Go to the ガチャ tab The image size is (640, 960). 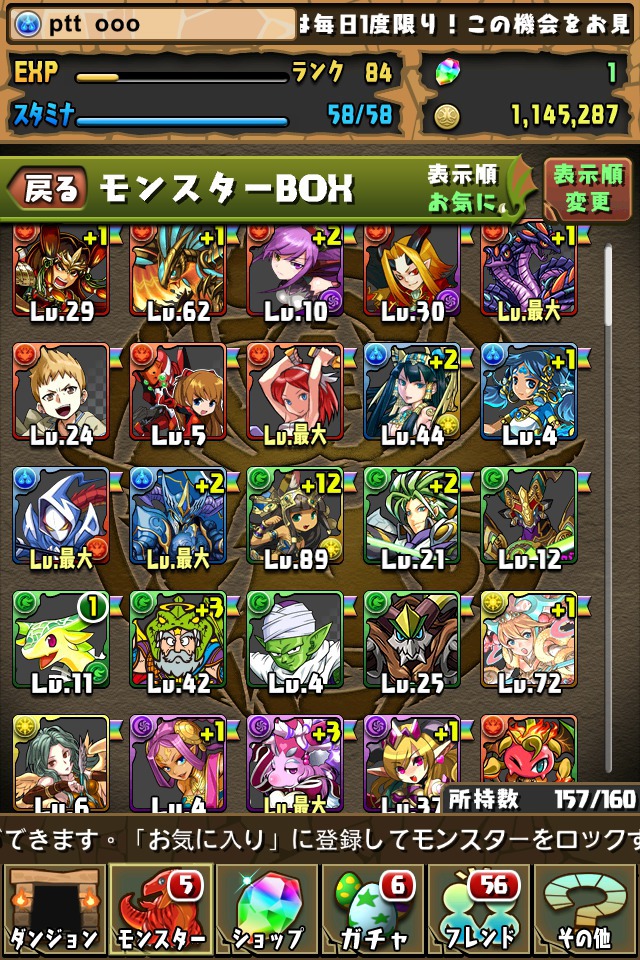tap(372, 908)
